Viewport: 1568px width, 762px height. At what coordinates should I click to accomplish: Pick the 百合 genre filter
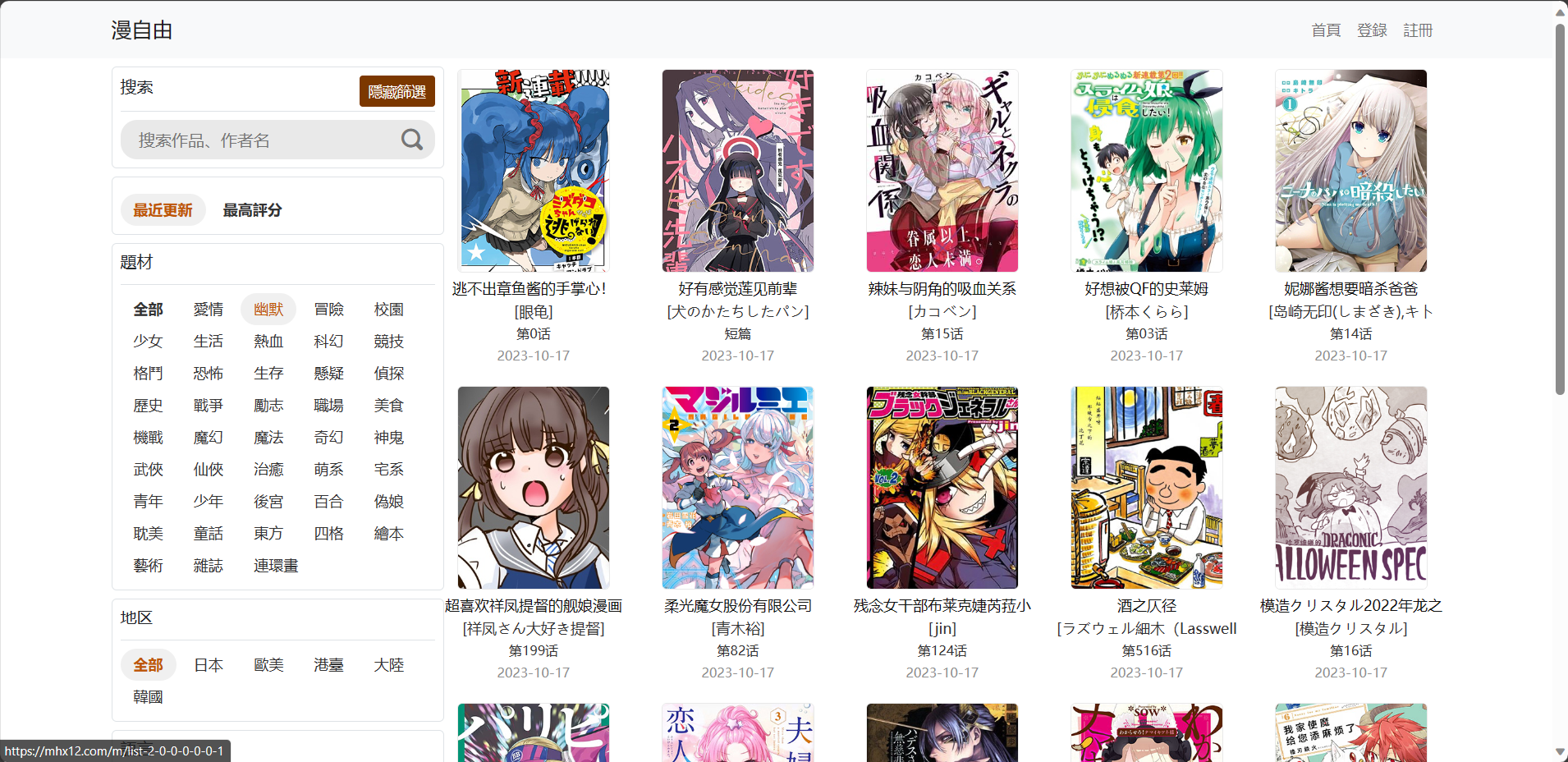(328, 502)
